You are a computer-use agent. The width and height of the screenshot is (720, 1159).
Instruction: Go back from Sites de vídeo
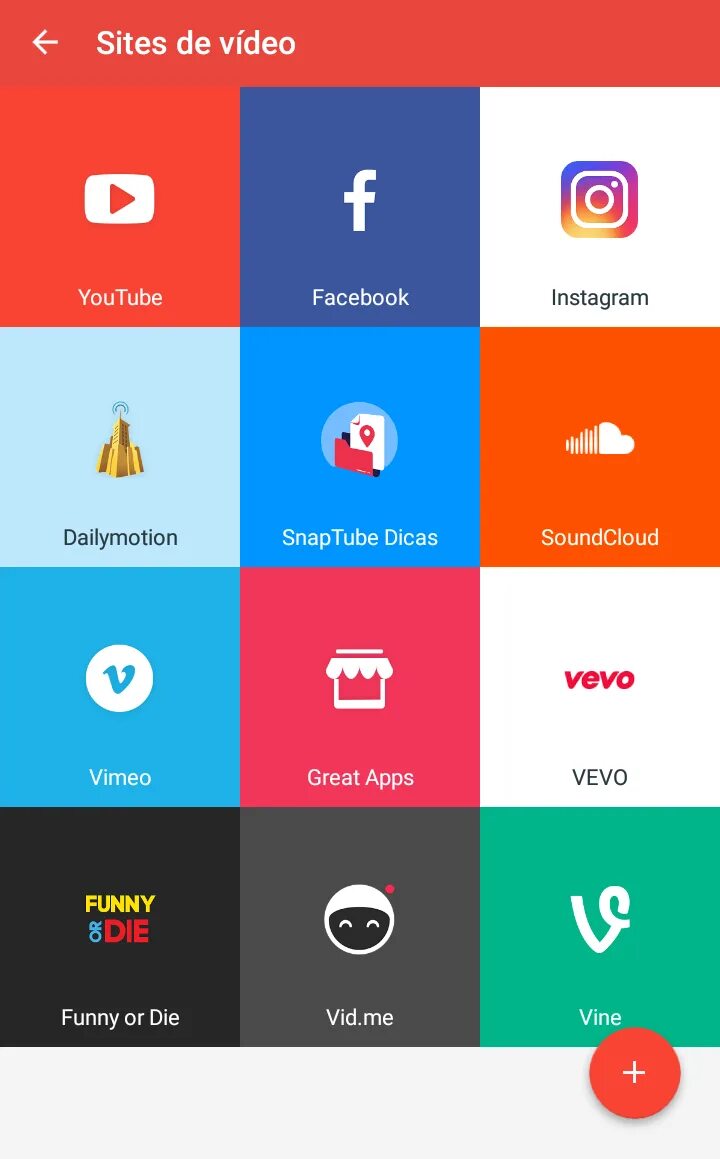[x=45, y=43]
